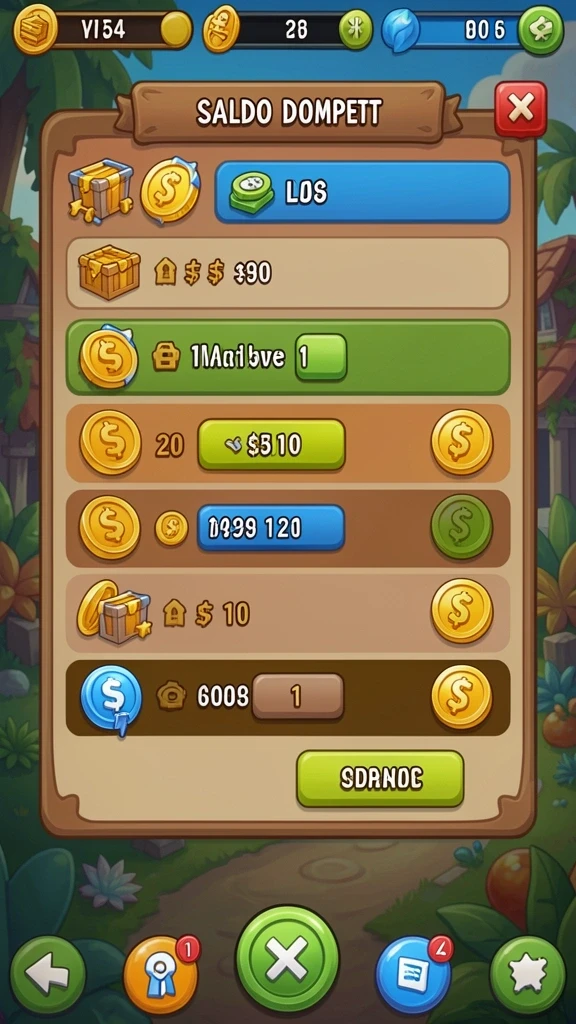
Task: Tap the blue LOS button
Action: click(x=362, y=193)
